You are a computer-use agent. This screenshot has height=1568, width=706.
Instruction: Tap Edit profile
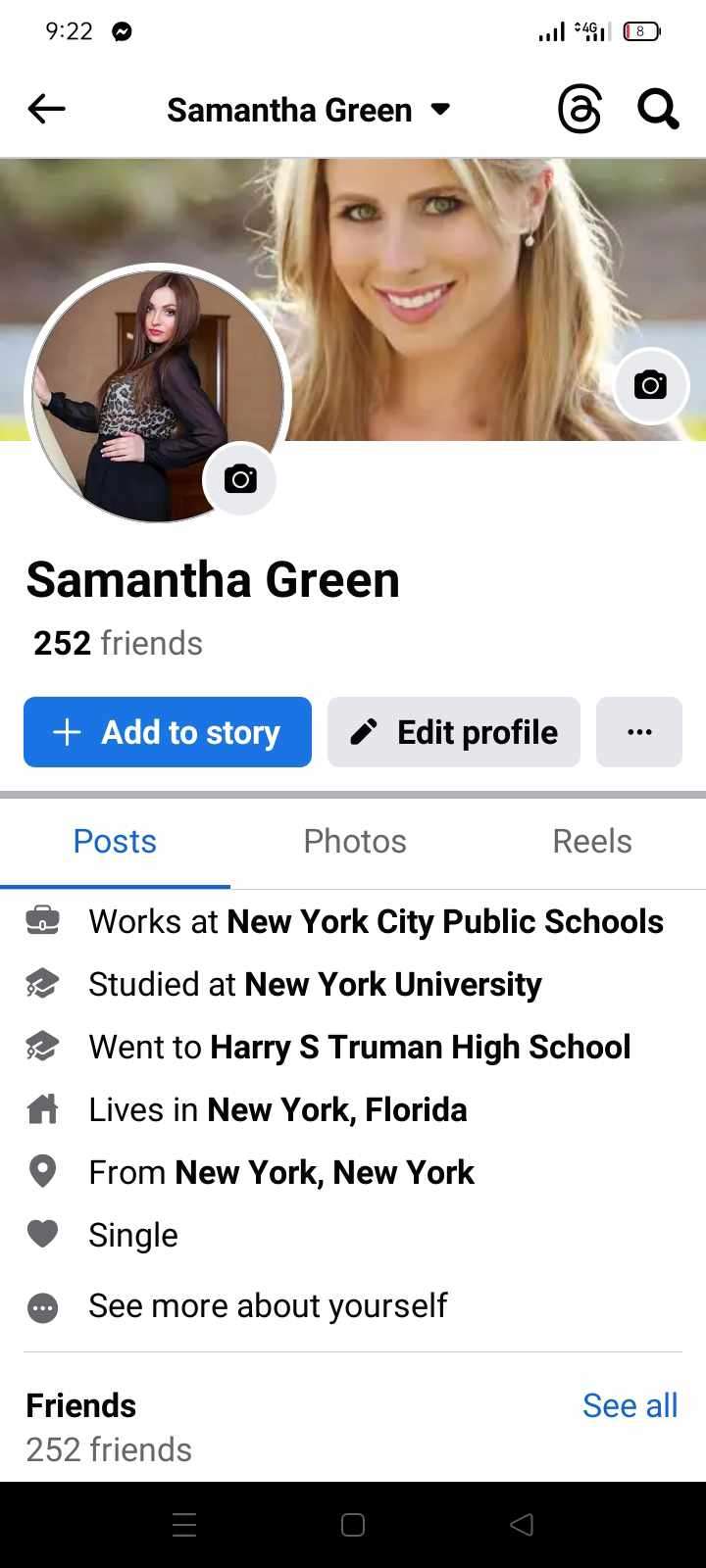pyautogui.click(x=454, y=732)
